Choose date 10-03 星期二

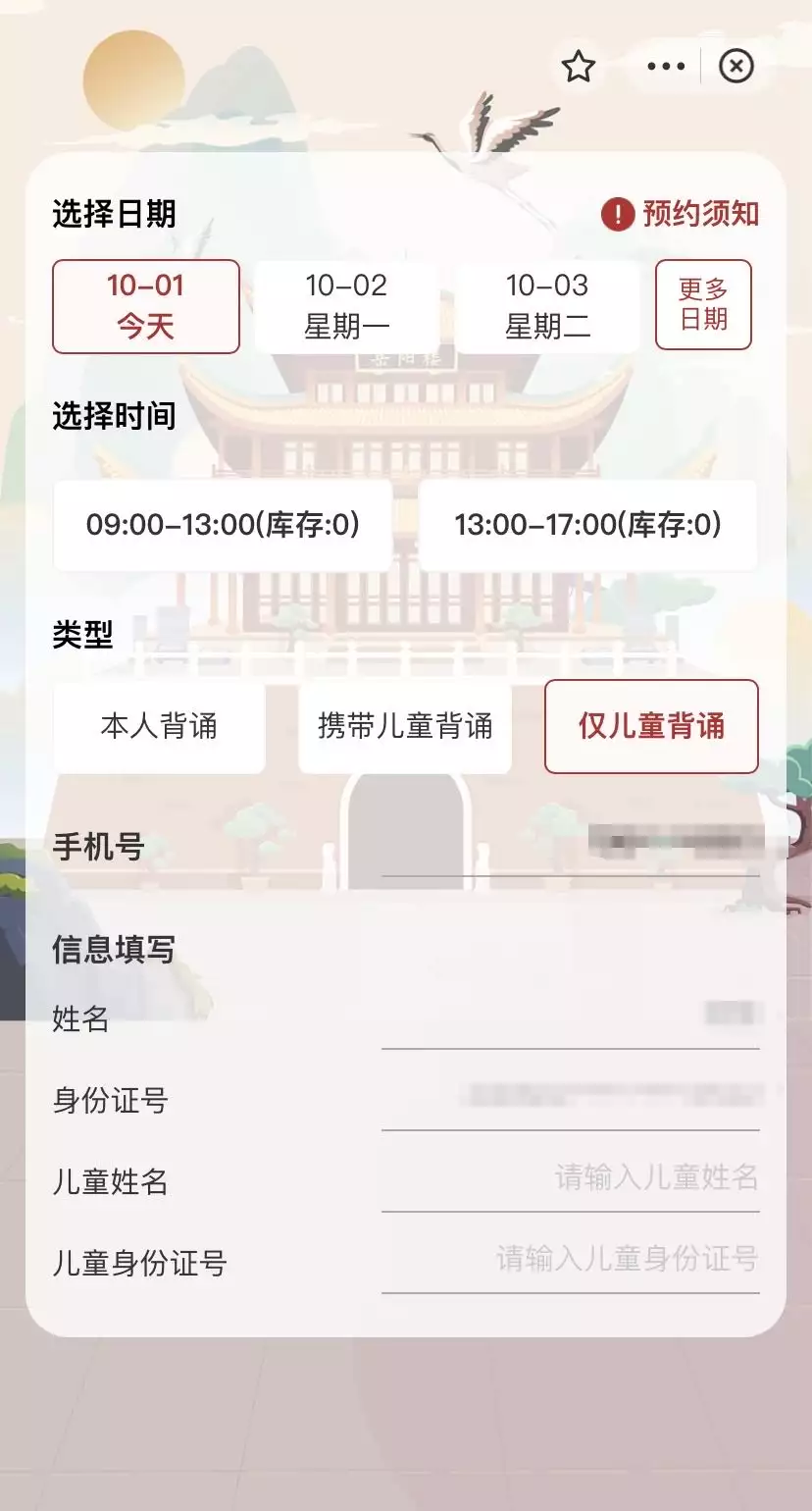tap(547, 306)
